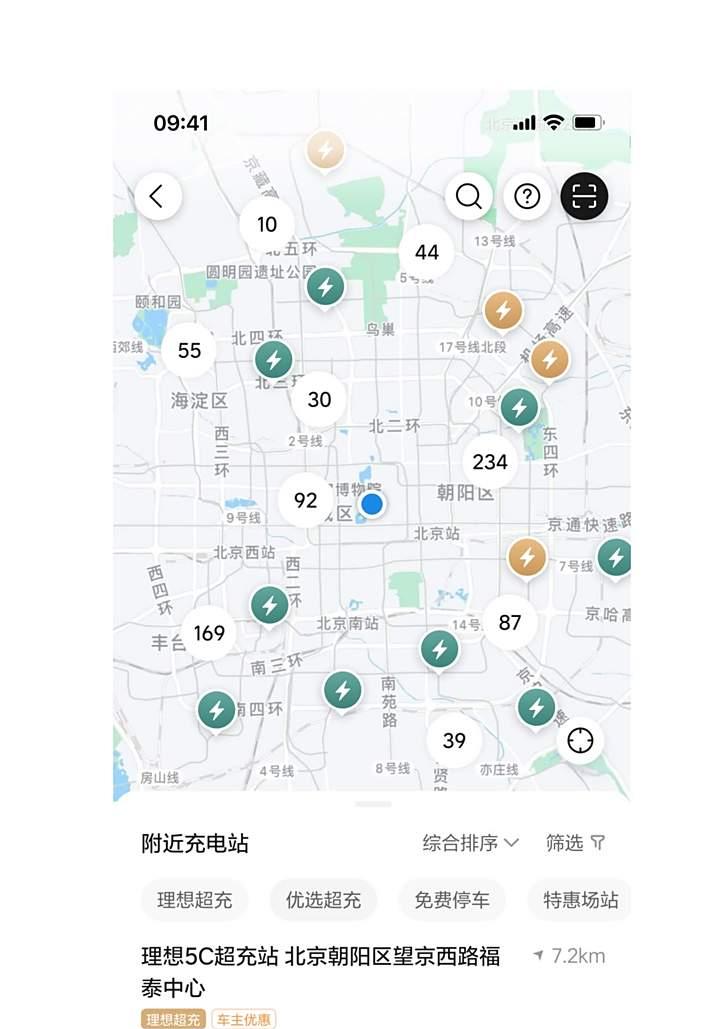Expand the 92 station cluster
The image size is (722, 1029).
[x=305, y=500]
